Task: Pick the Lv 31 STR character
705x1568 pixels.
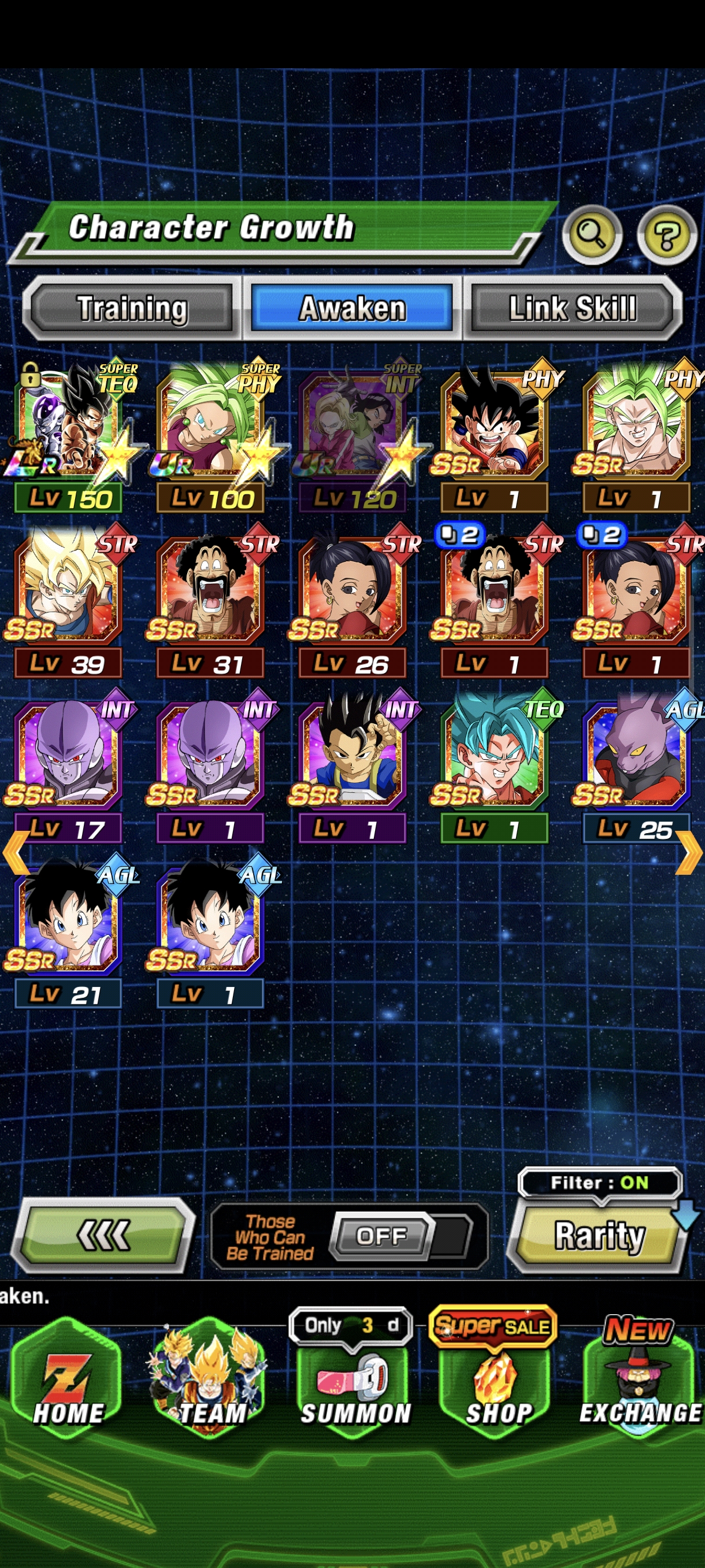Action: pyautogui.click(x=211, y=601)
